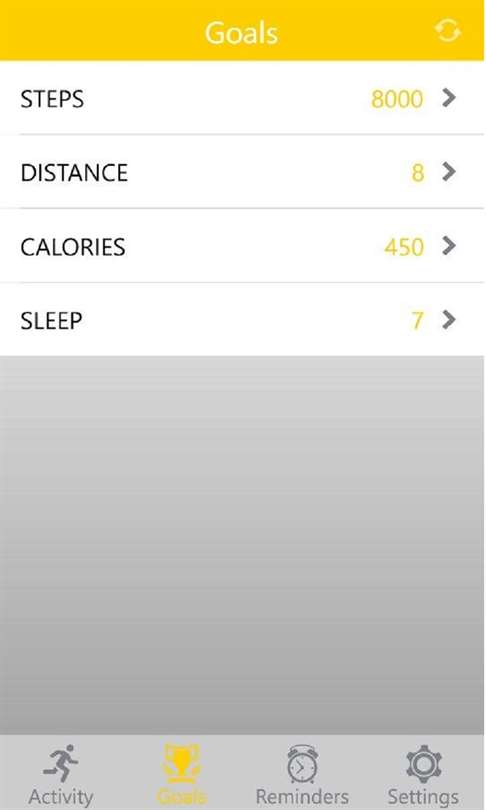Go to the Reminders tab
Image resolution: width=486 pixels, height=810 pixels.
click(302, 774)
